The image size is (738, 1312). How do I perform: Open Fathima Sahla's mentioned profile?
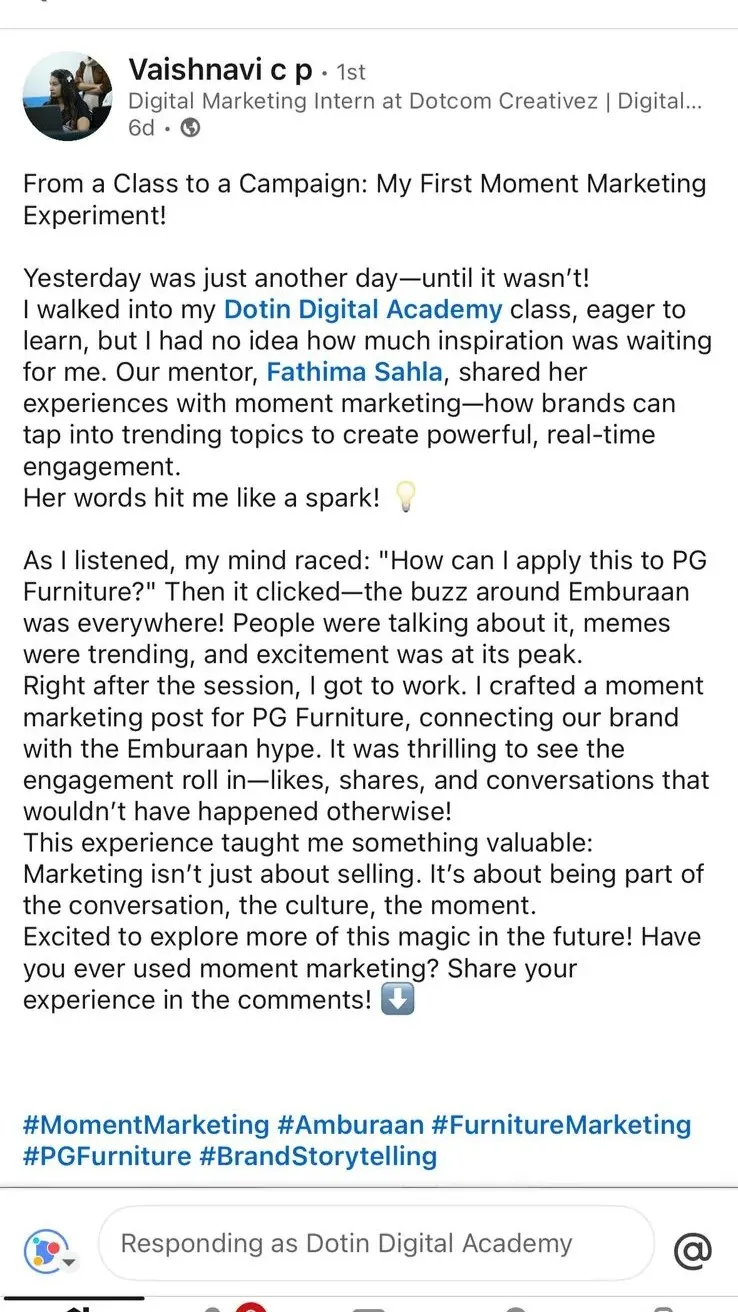(356, 372)
